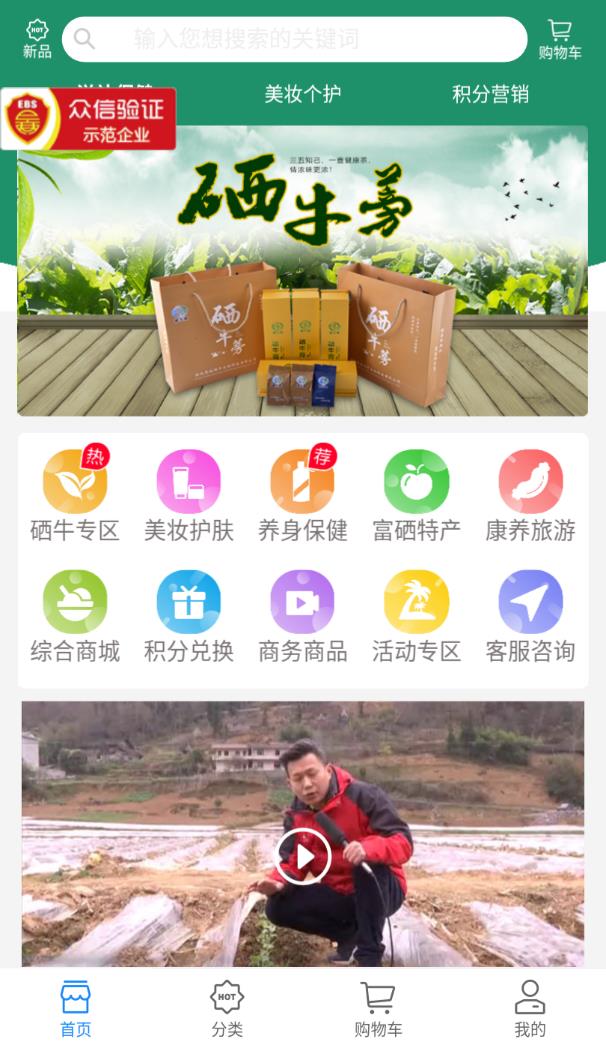This screenshot has height=1048, width=606.
Task: Open the 养身保健 category
Action: point(303,497)
